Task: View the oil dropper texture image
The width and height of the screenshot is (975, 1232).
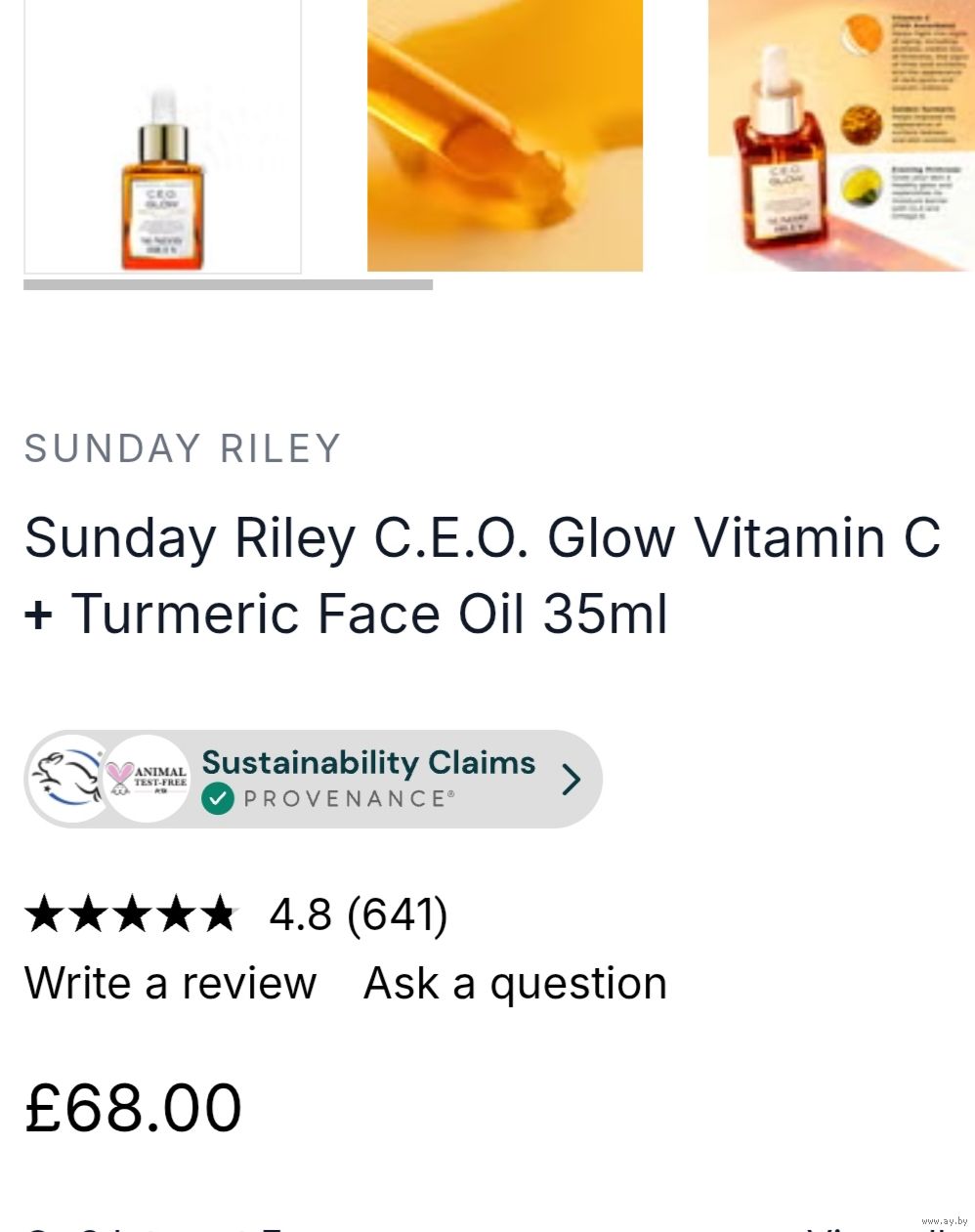Action: click(504, 135)
